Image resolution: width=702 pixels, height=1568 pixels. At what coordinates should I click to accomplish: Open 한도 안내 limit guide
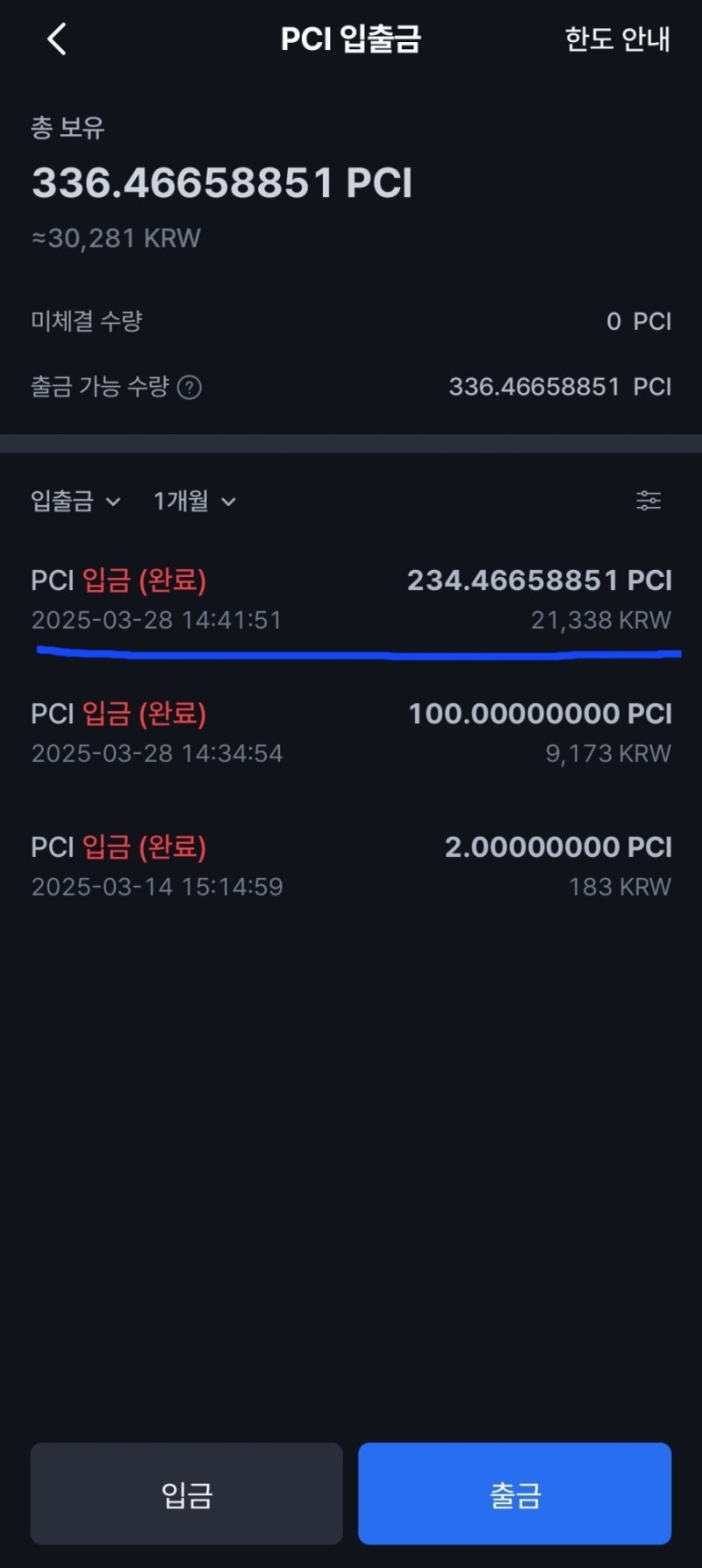(x=617, y=39)
